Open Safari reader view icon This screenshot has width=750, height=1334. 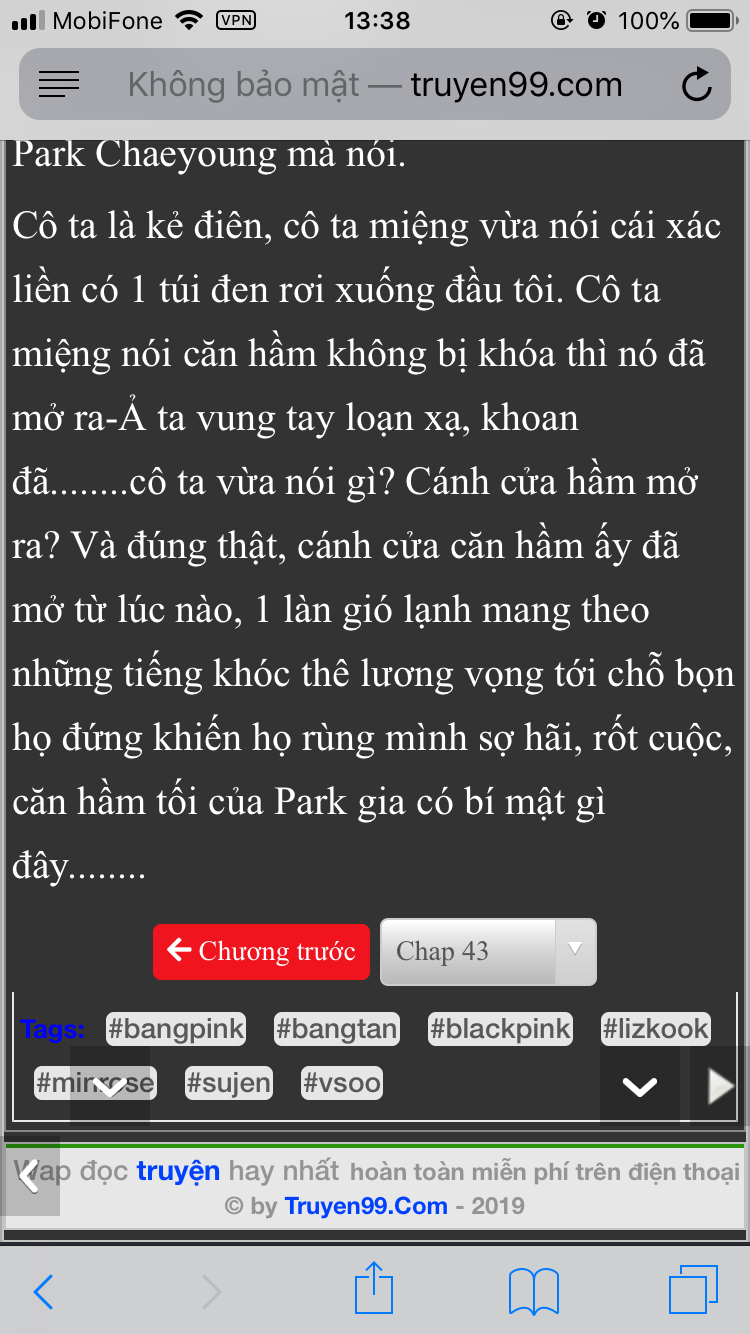point(59,85)
